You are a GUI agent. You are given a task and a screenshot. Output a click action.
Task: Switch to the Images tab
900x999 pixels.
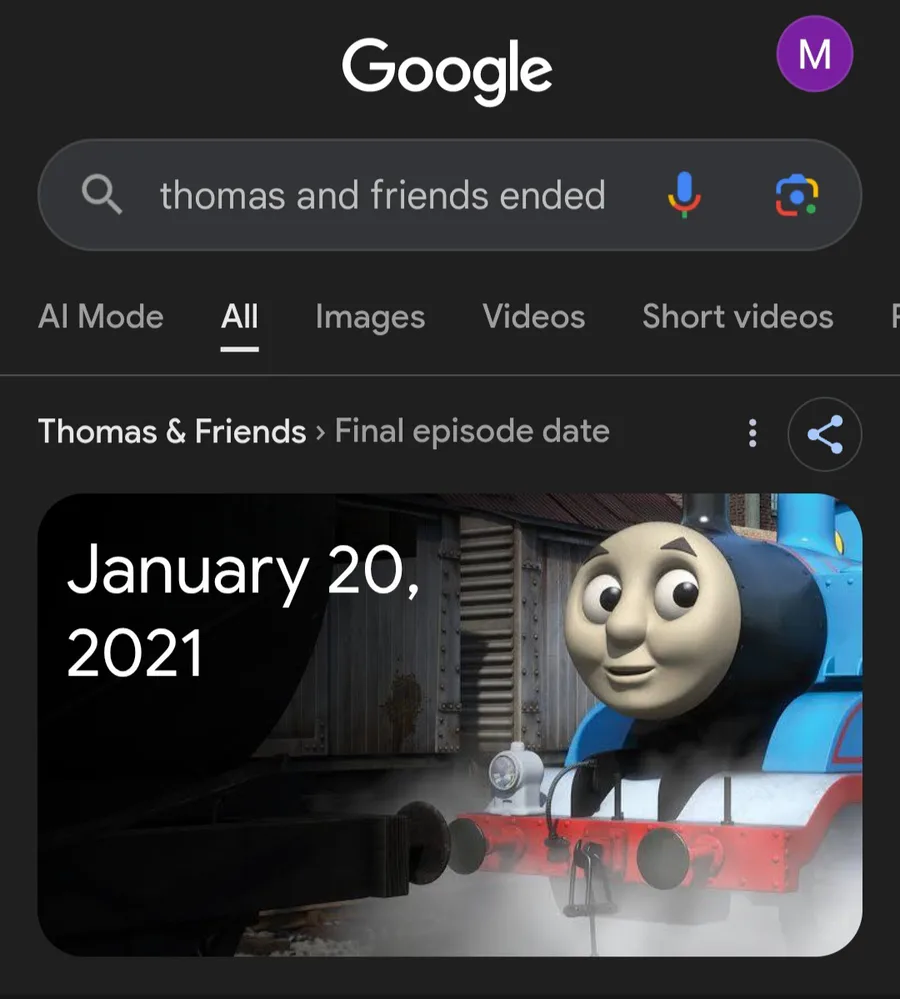pyautogui.click(x=370, y=317)
